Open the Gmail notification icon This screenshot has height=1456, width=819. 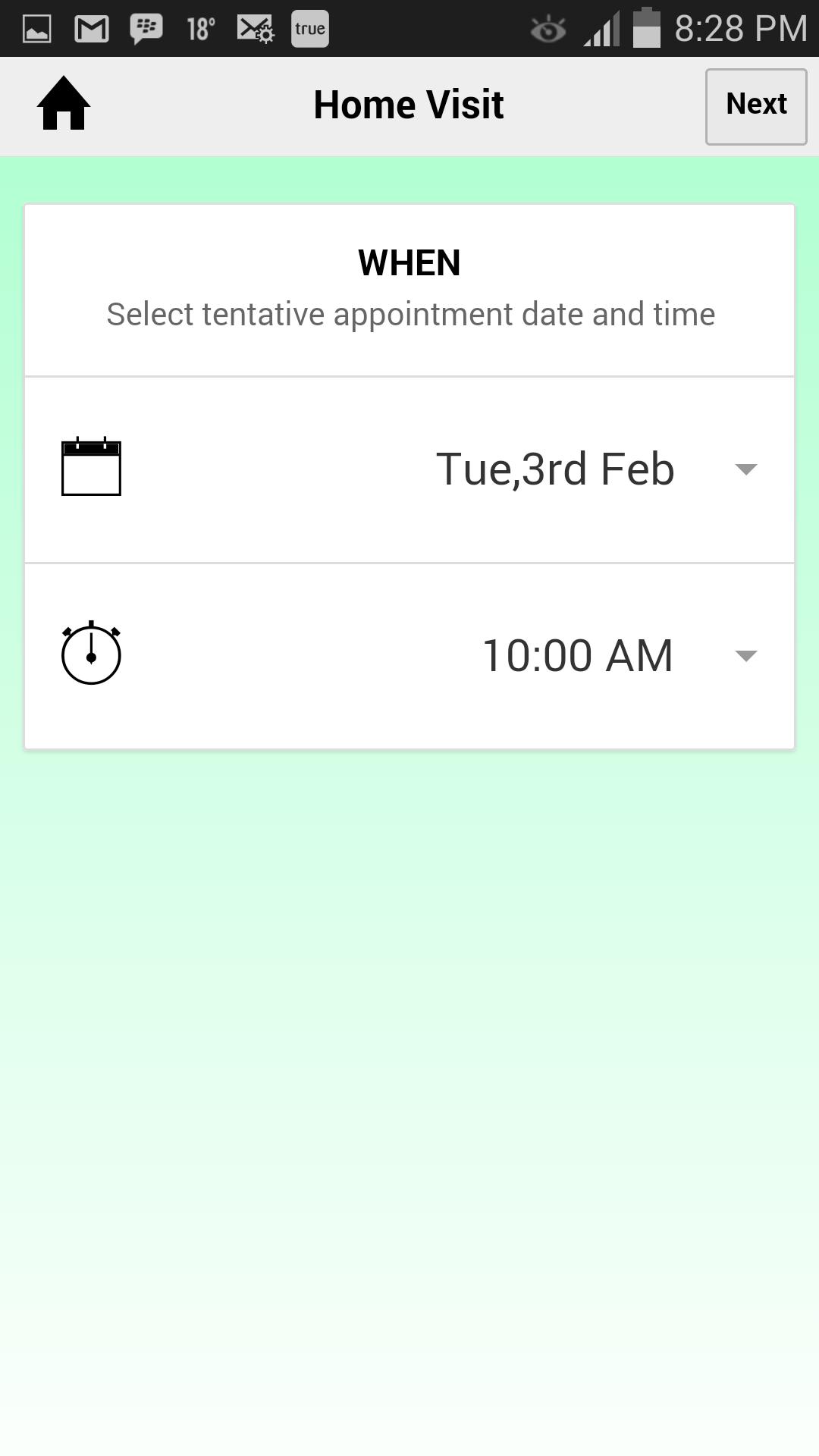pyautogui.click(x=91, y=27)
